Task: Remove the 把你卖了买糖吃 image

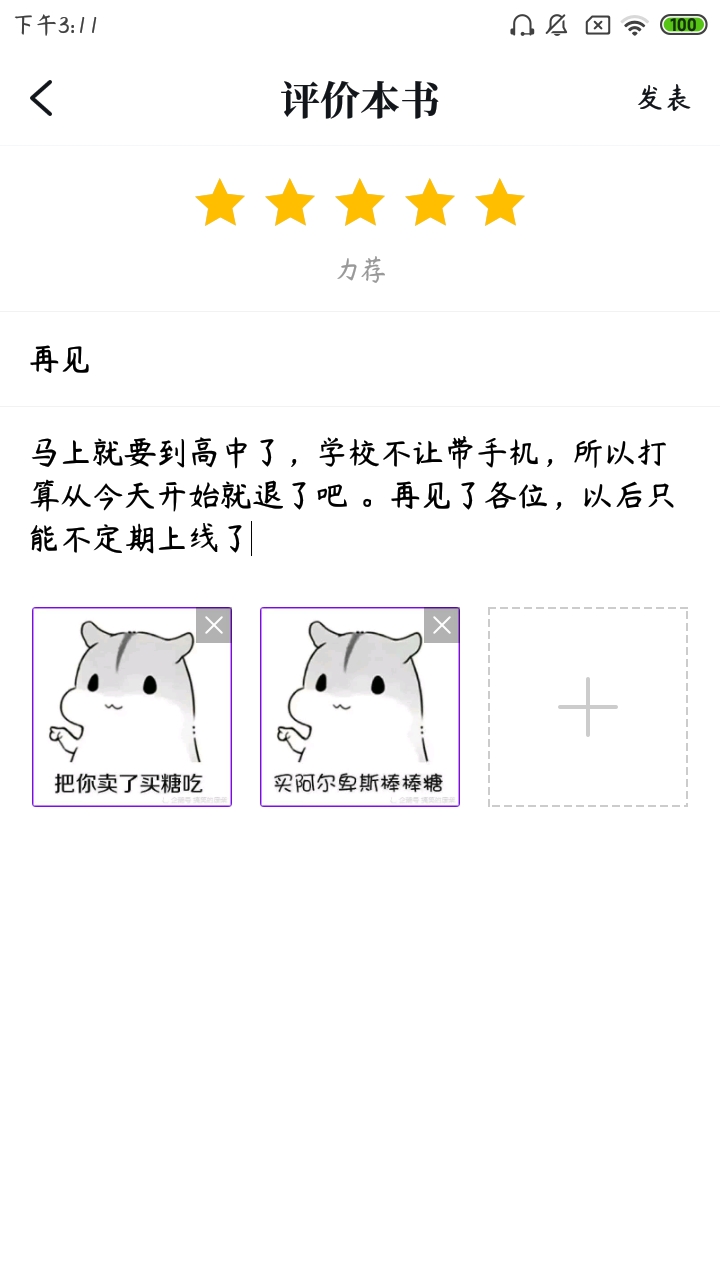Action: (213, 625)
